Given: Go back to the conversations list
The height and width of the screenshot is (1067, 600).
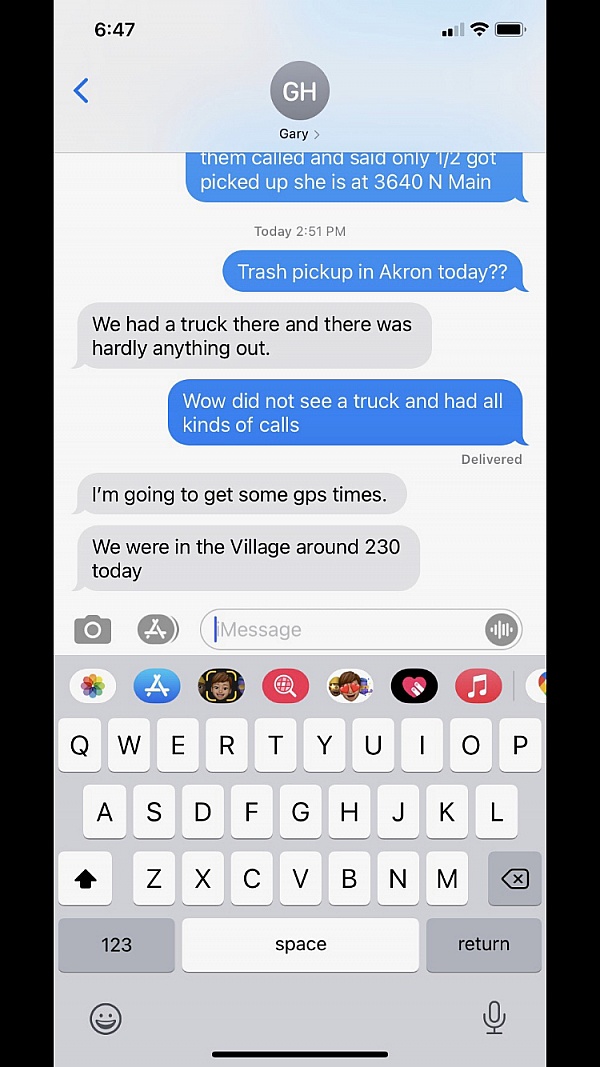Looking at the screenshot, I should pos(81,91).
